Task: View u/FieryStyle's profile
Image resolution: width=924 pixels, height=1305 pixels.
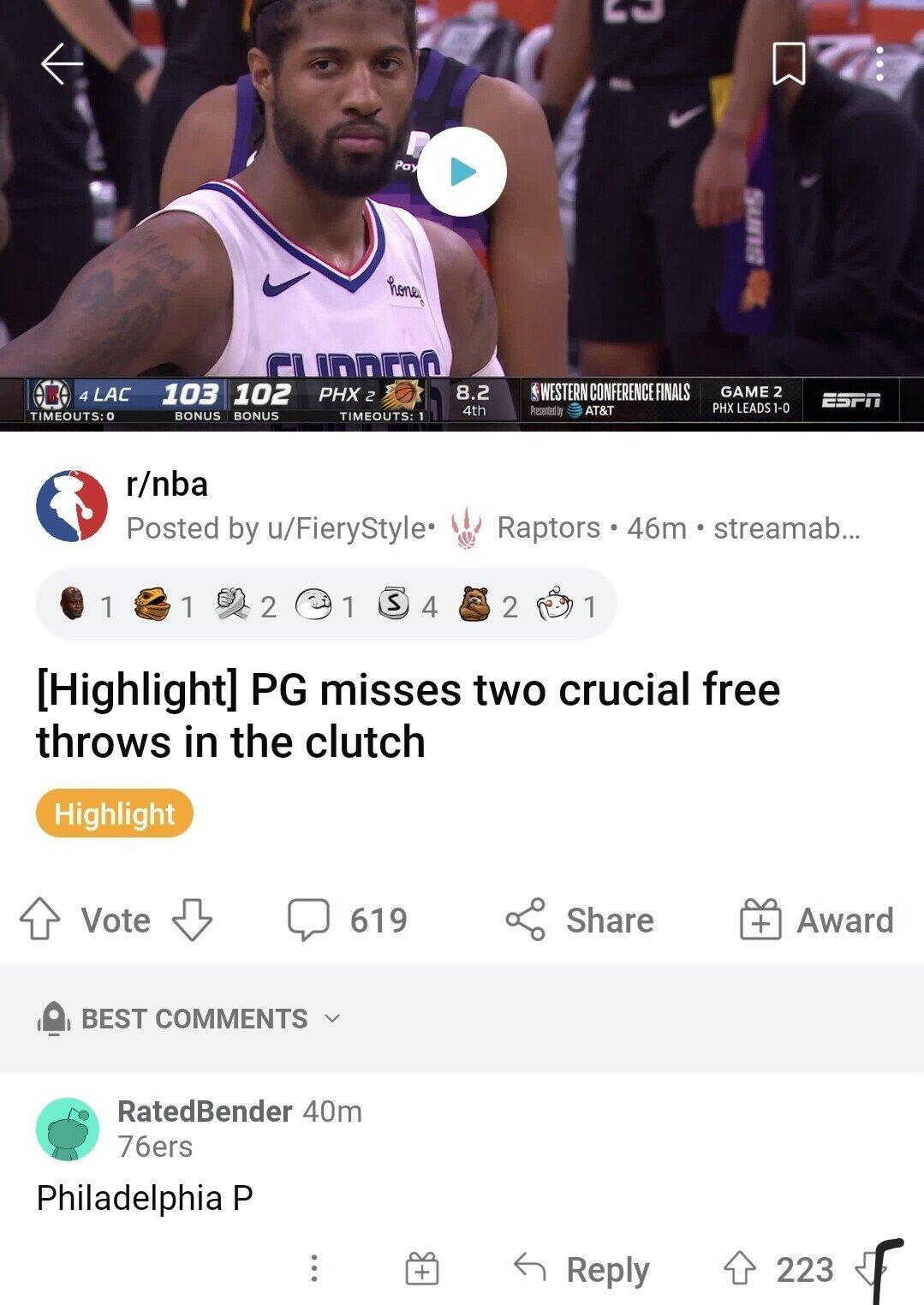Action: pos(346,528)
